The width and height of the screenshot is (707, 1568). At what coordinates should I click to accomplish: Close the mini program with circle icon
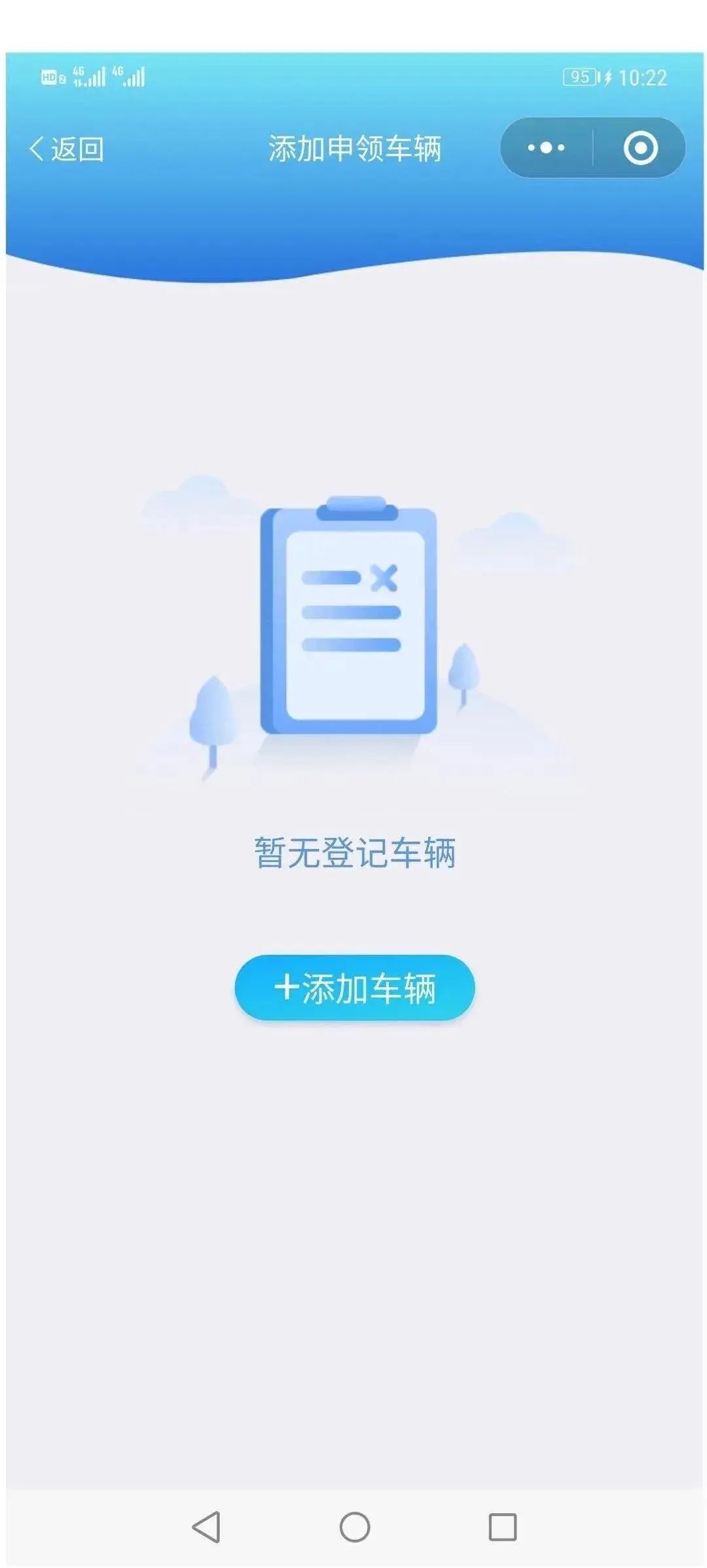[x=640, y=148]
